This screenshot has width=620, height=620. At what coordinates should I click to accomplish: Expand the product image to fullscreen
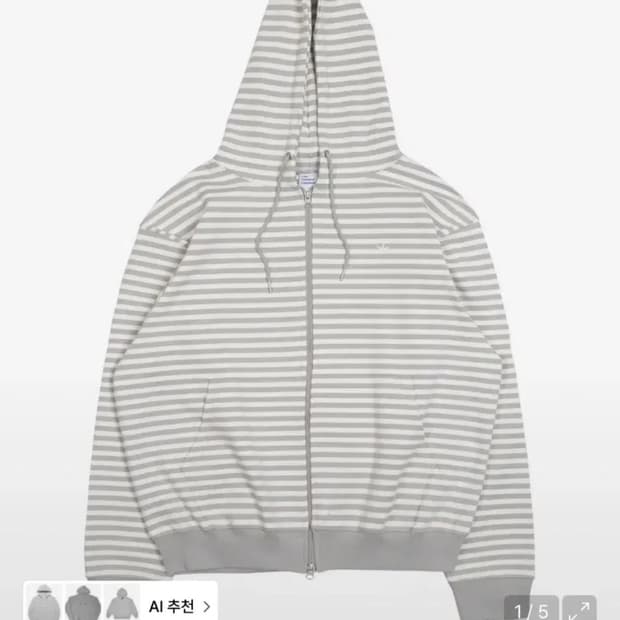pyautogui.click(x=580, y=607)
